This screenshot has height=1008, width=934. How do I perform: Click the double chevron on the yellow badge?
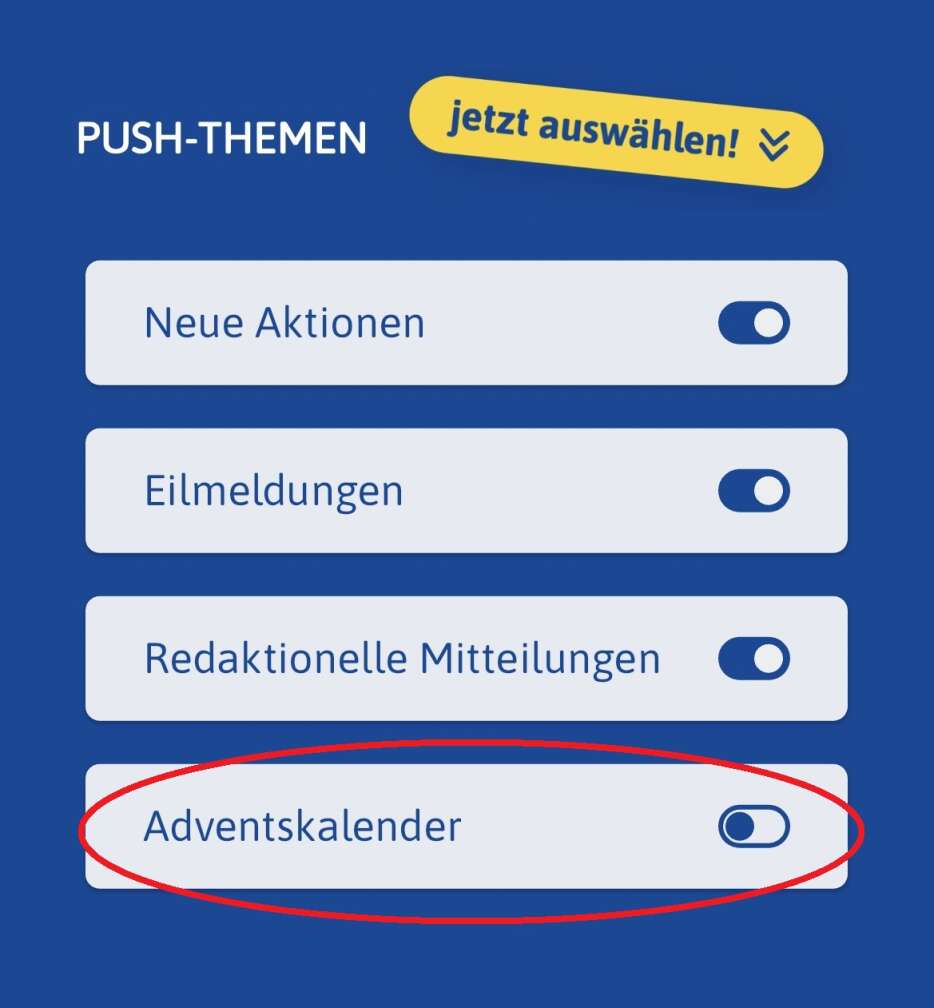(775, 143)
